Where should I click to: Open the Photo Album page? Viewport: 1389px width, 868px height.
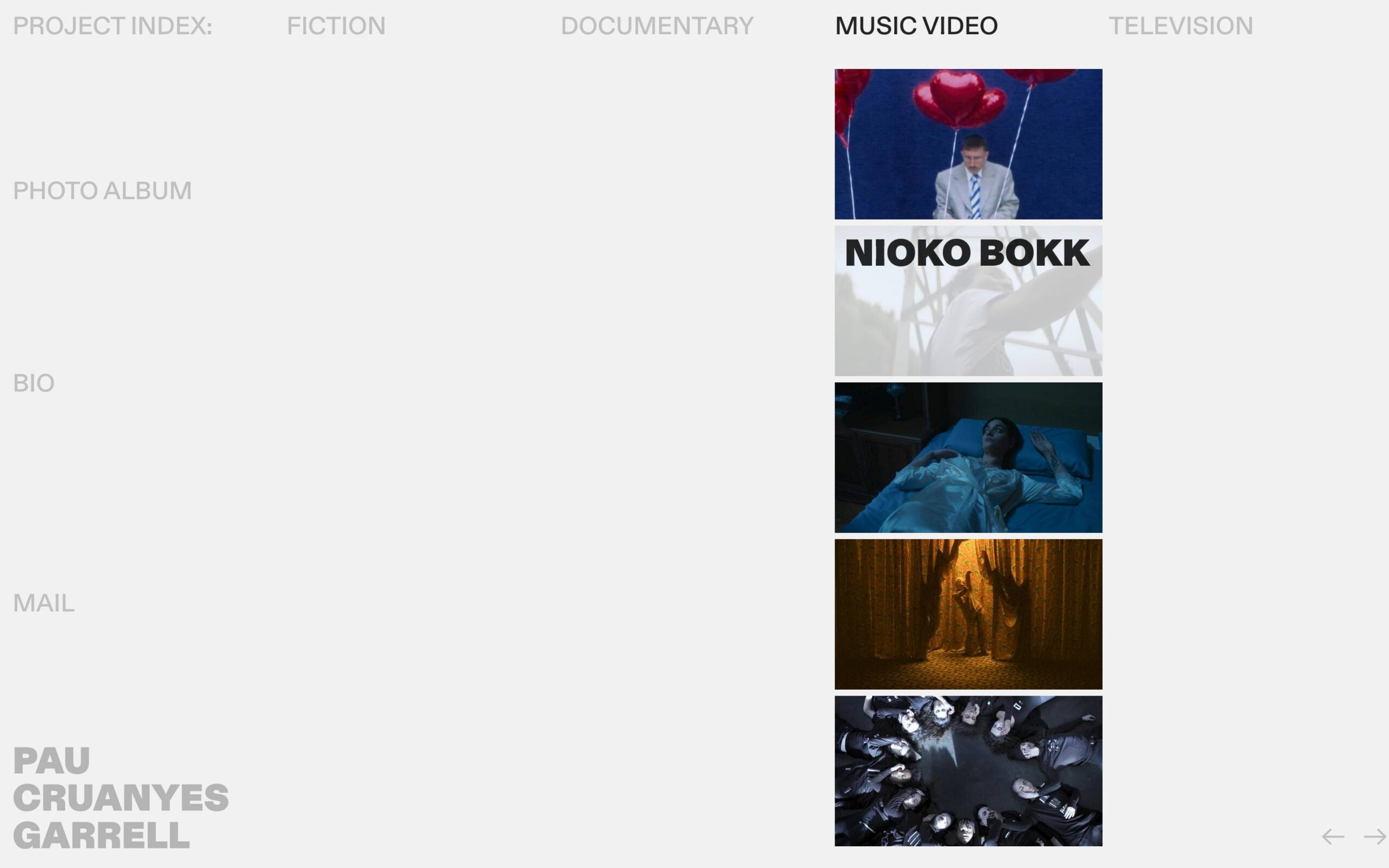pos(102,190)
